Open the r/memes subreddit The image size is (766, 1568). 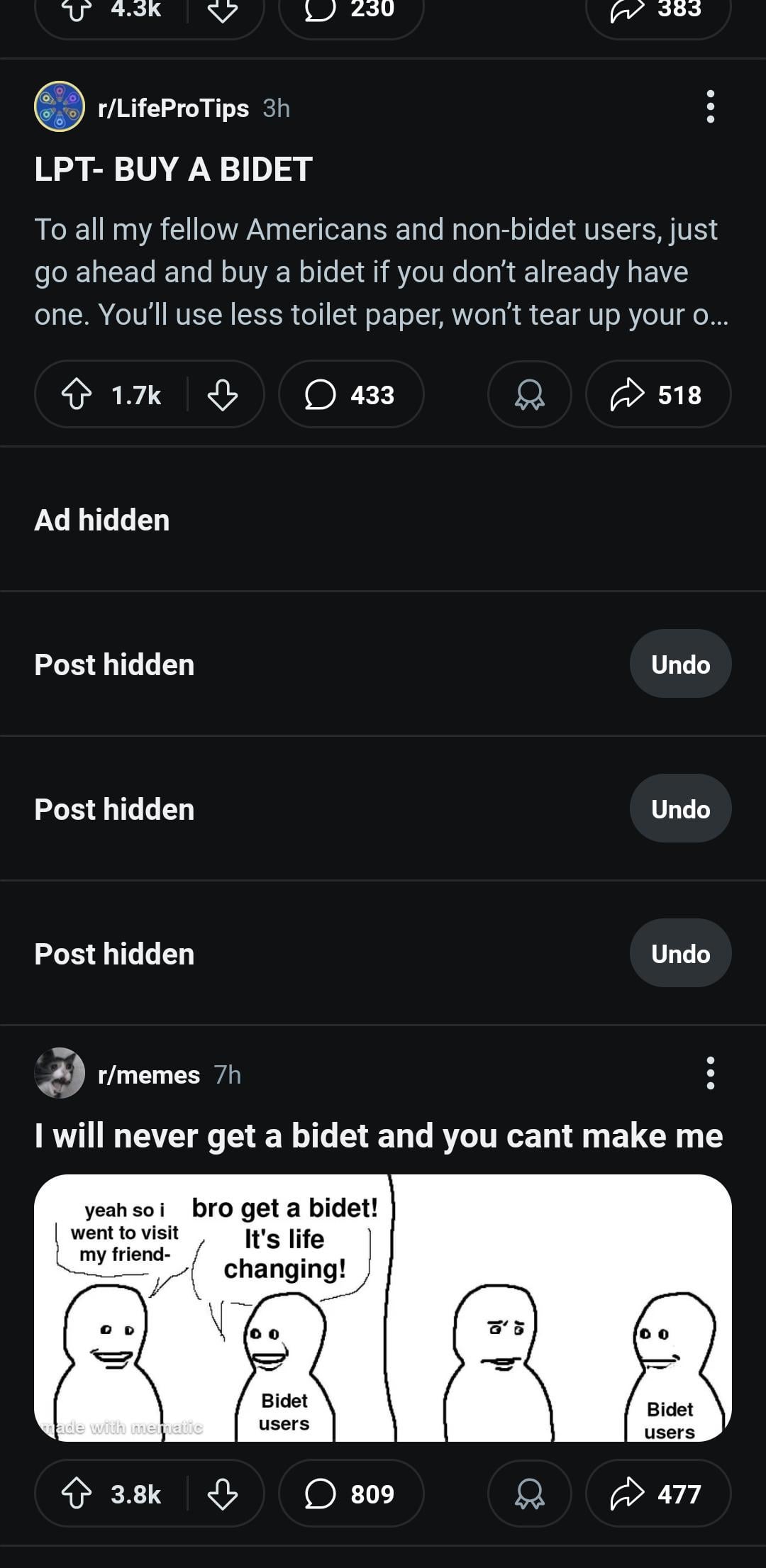coord(149,1074)
